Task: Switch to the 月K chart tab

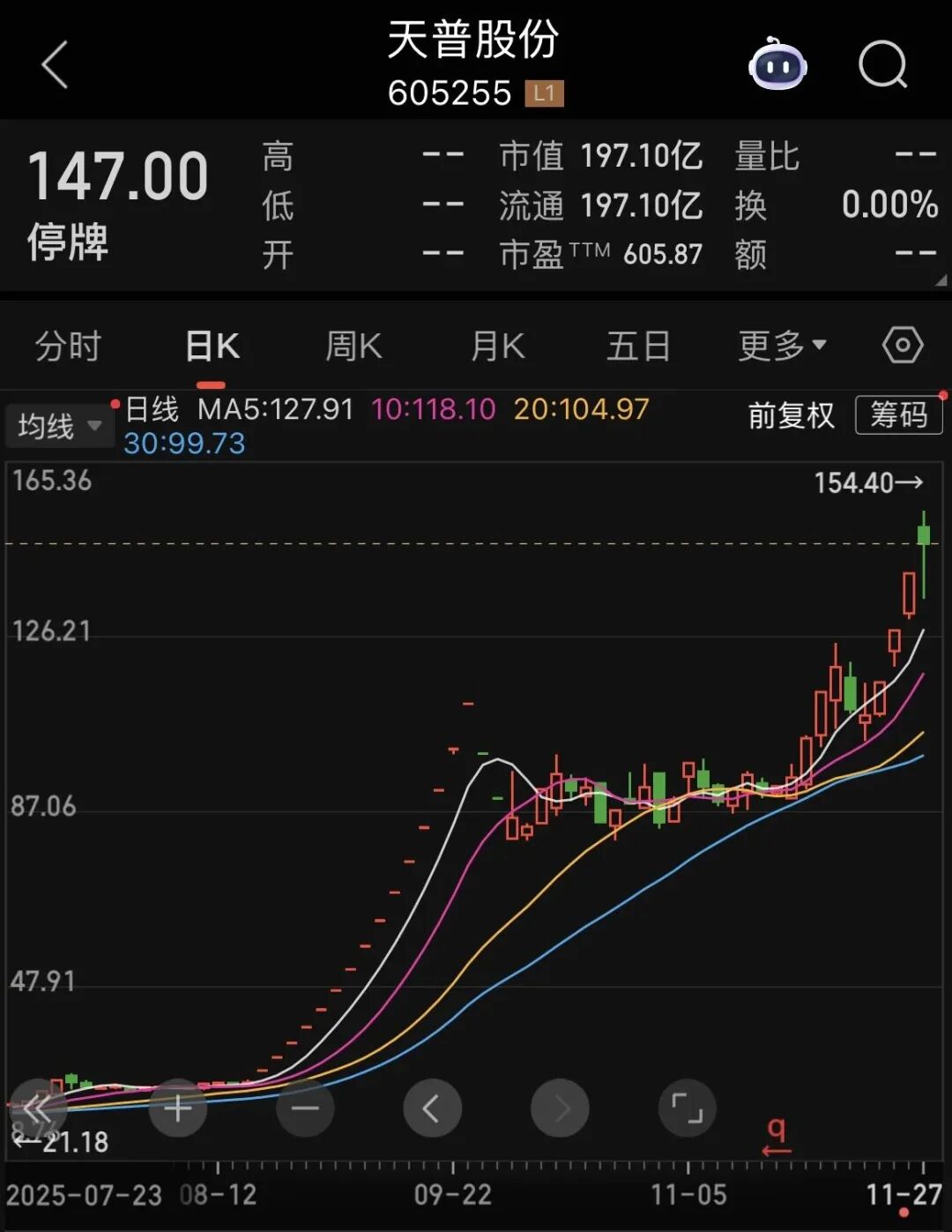Action: click(497, 346)
